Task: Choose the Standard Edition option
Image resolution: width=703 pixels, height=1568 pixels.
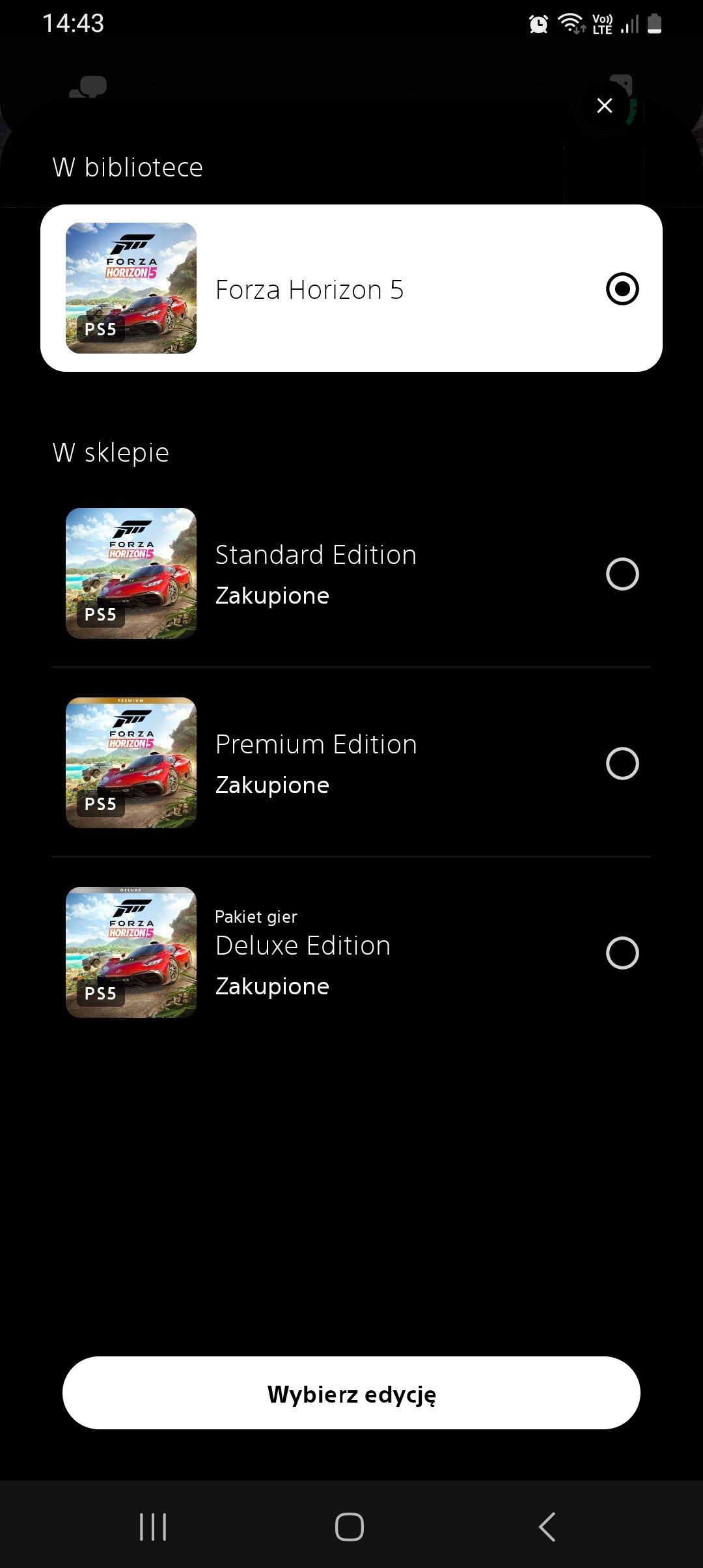Action: click(x=351, y=574)
